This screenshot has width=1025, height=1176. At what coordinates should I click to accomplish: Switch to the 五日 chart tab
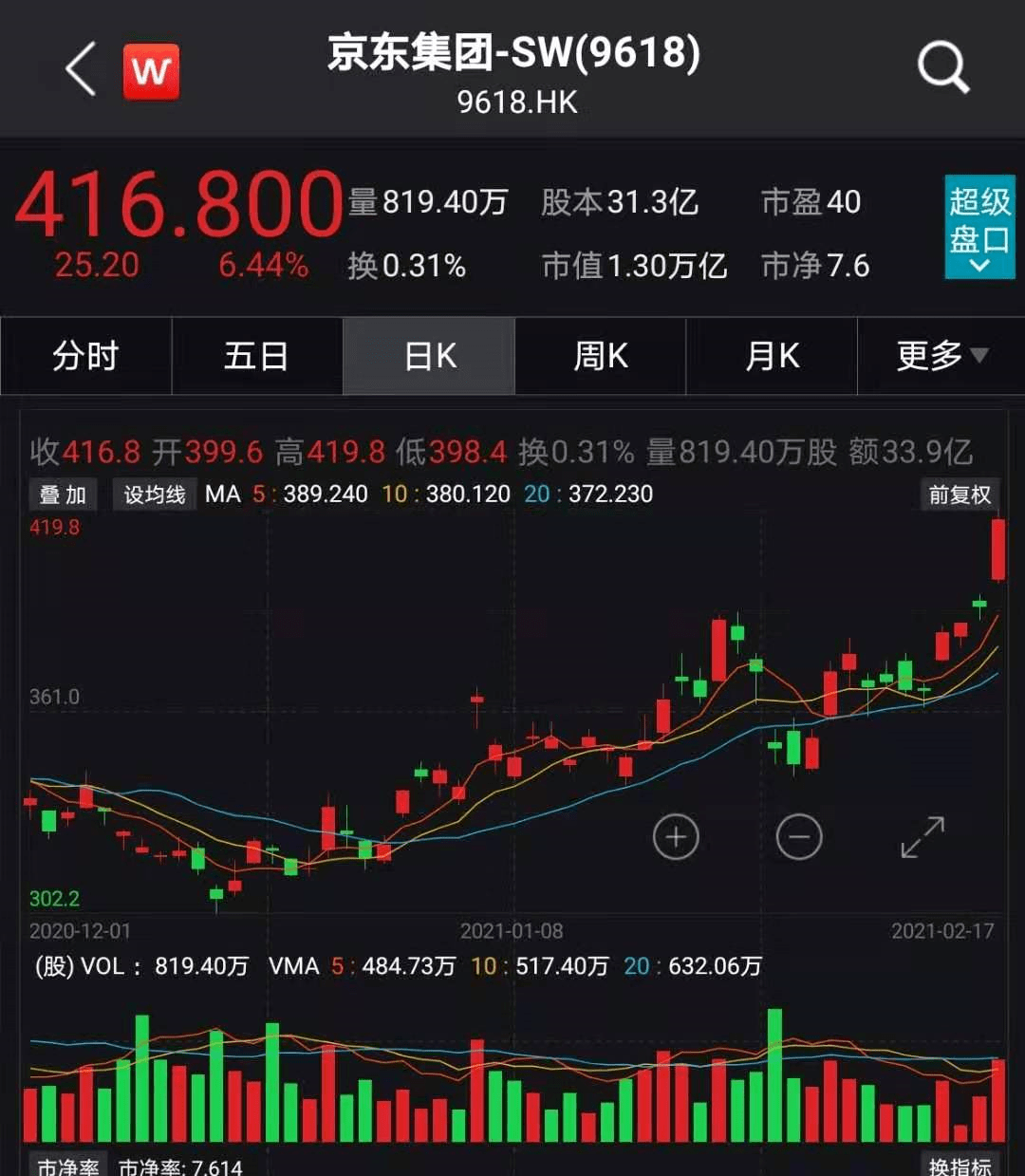point(256,356)
